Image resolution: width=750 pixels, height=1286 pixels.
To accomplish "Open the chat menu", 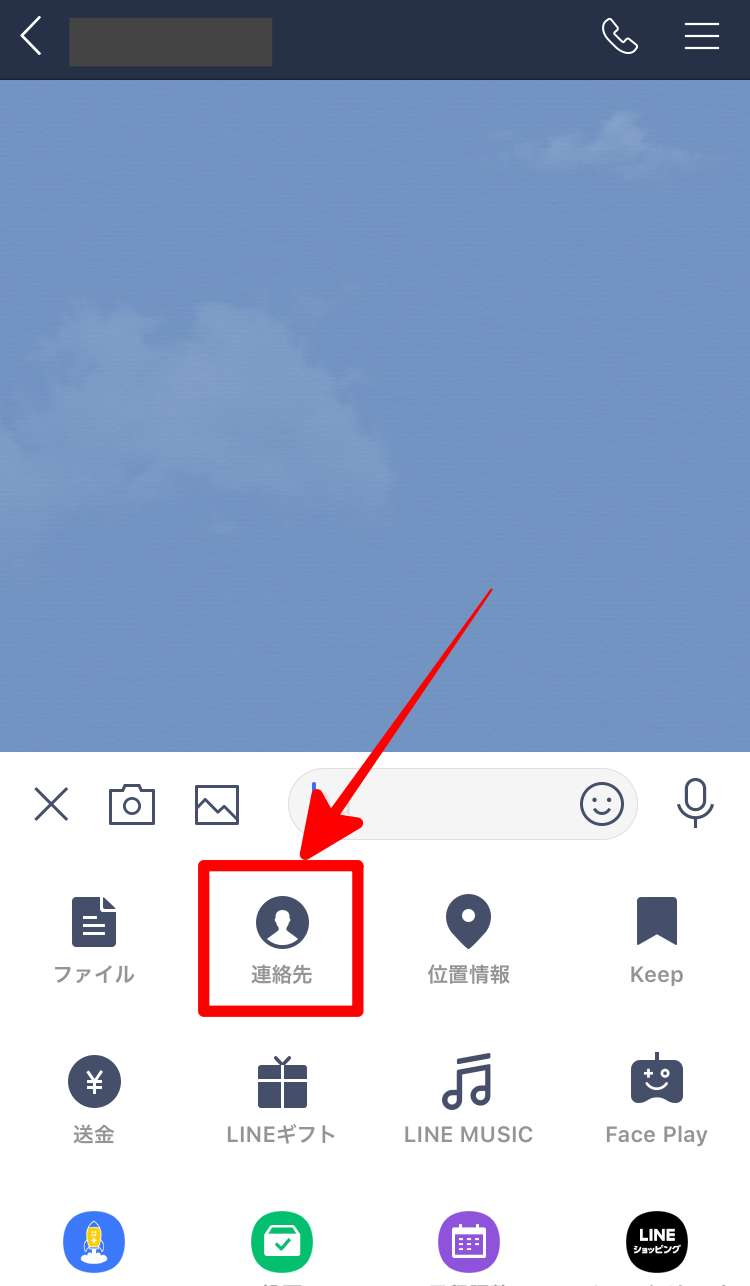I will [x=701, y=37].
